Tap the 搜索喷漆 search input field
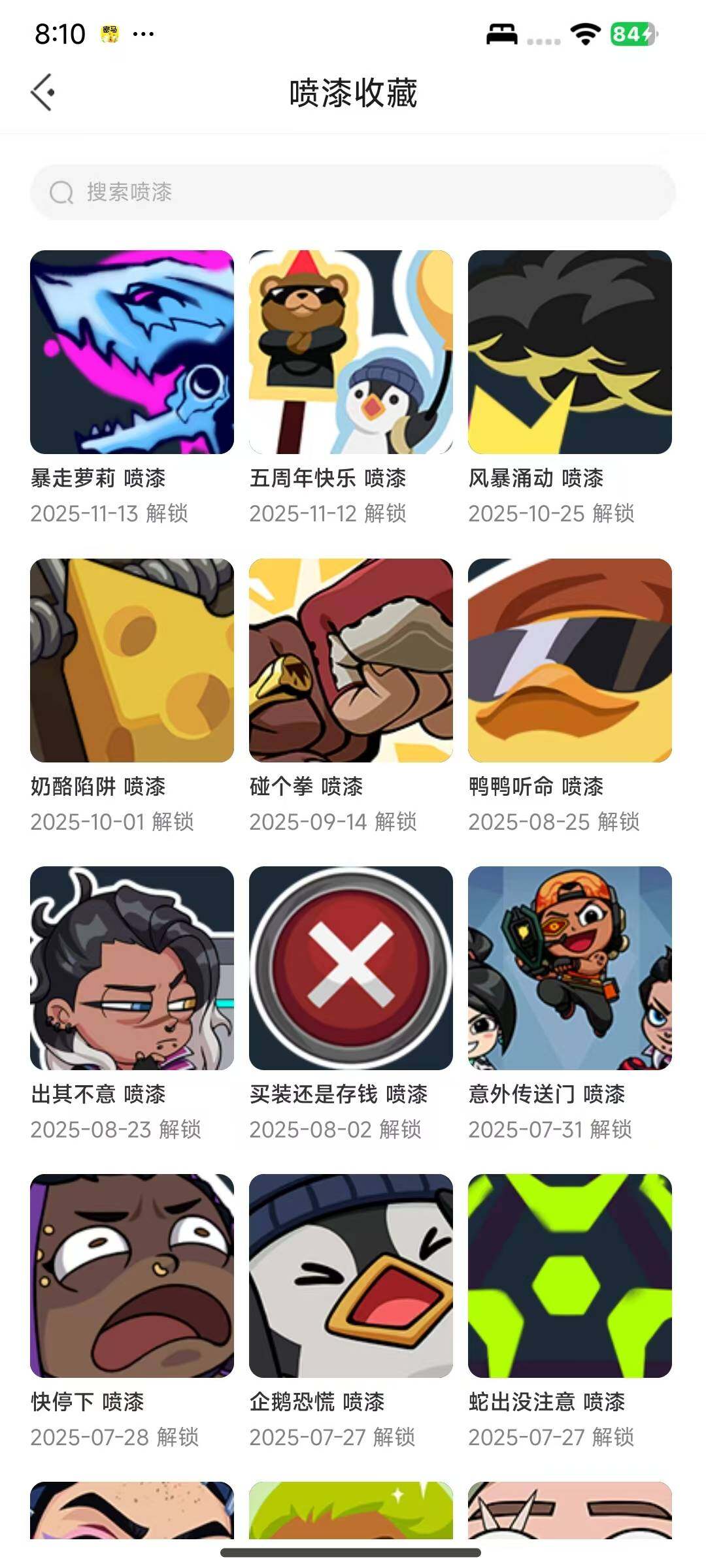The height and width of the screenshot is (1568, 706). (353, 193)
